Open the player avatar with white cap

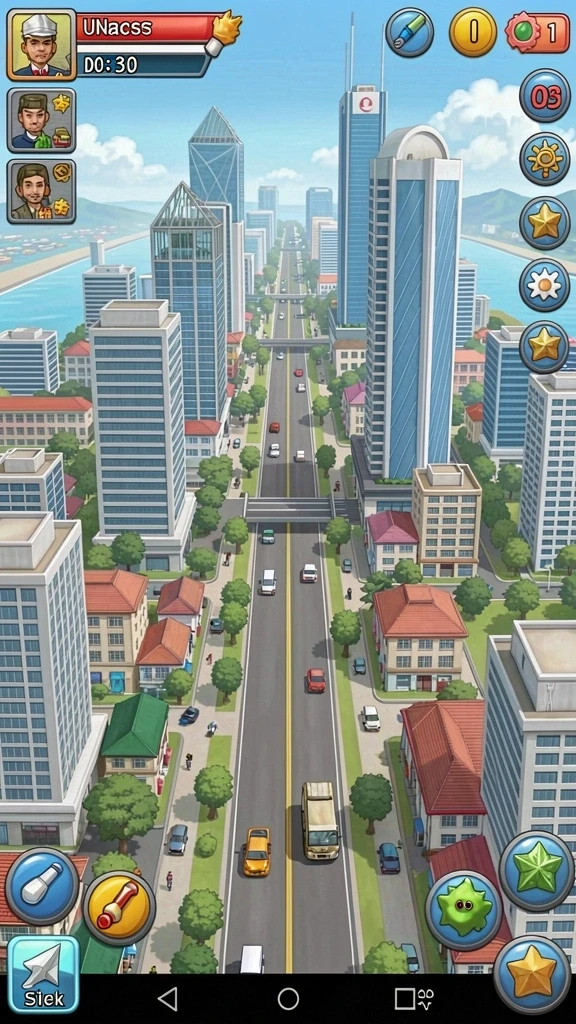point(42,44)
